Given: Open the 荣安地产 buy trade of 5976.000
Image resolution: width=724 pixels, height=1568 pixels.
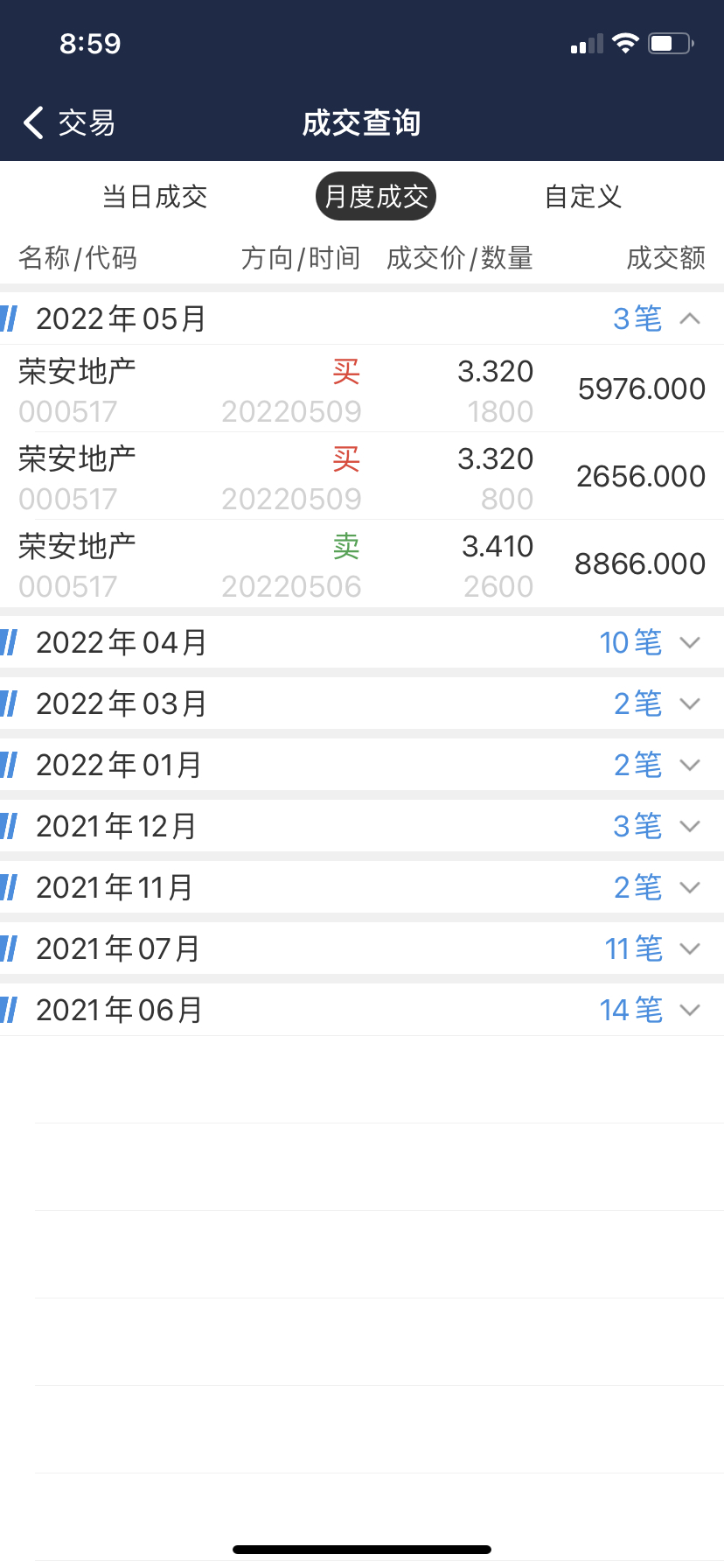Looking at the screenshot, I should [362, 389].
